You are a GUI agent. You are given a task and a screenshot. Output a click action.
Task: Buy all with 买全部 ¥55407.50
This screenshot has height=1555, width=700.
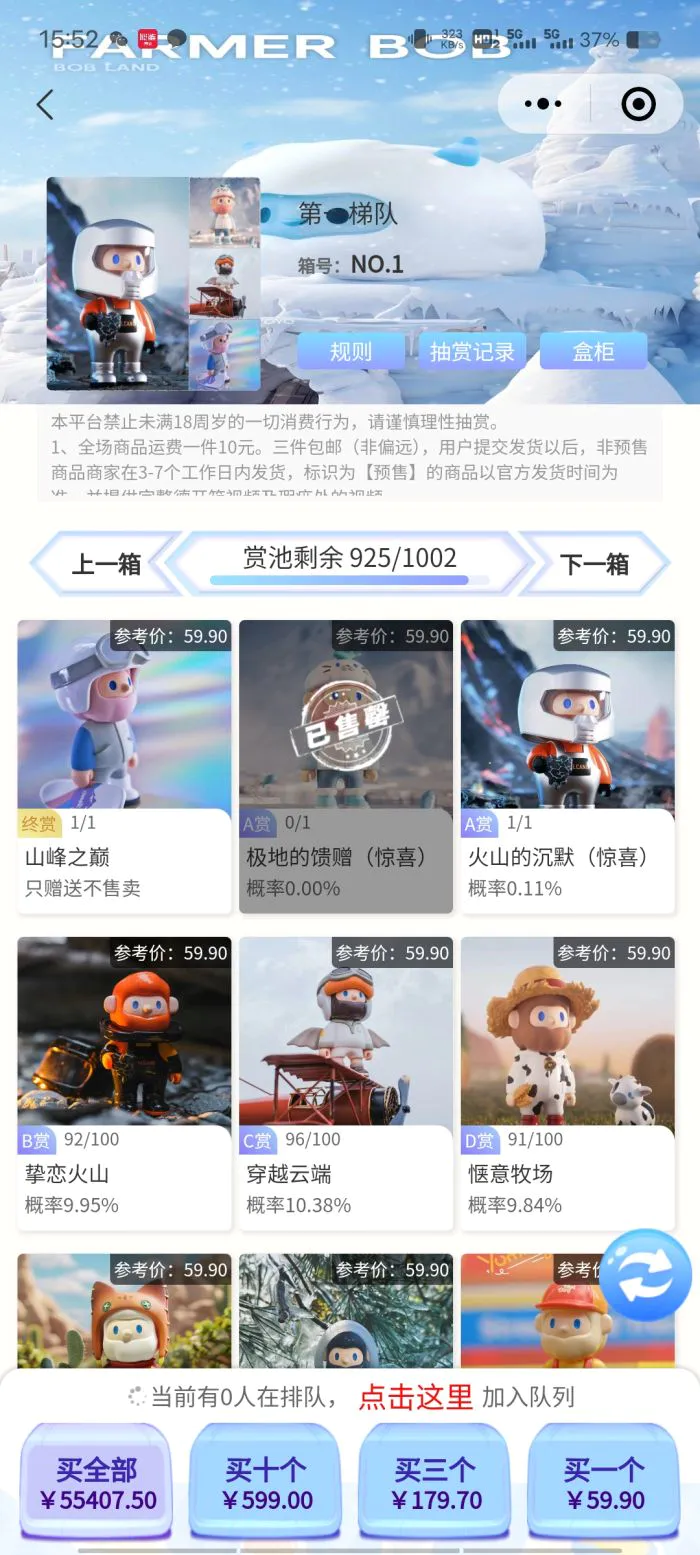97,1484
